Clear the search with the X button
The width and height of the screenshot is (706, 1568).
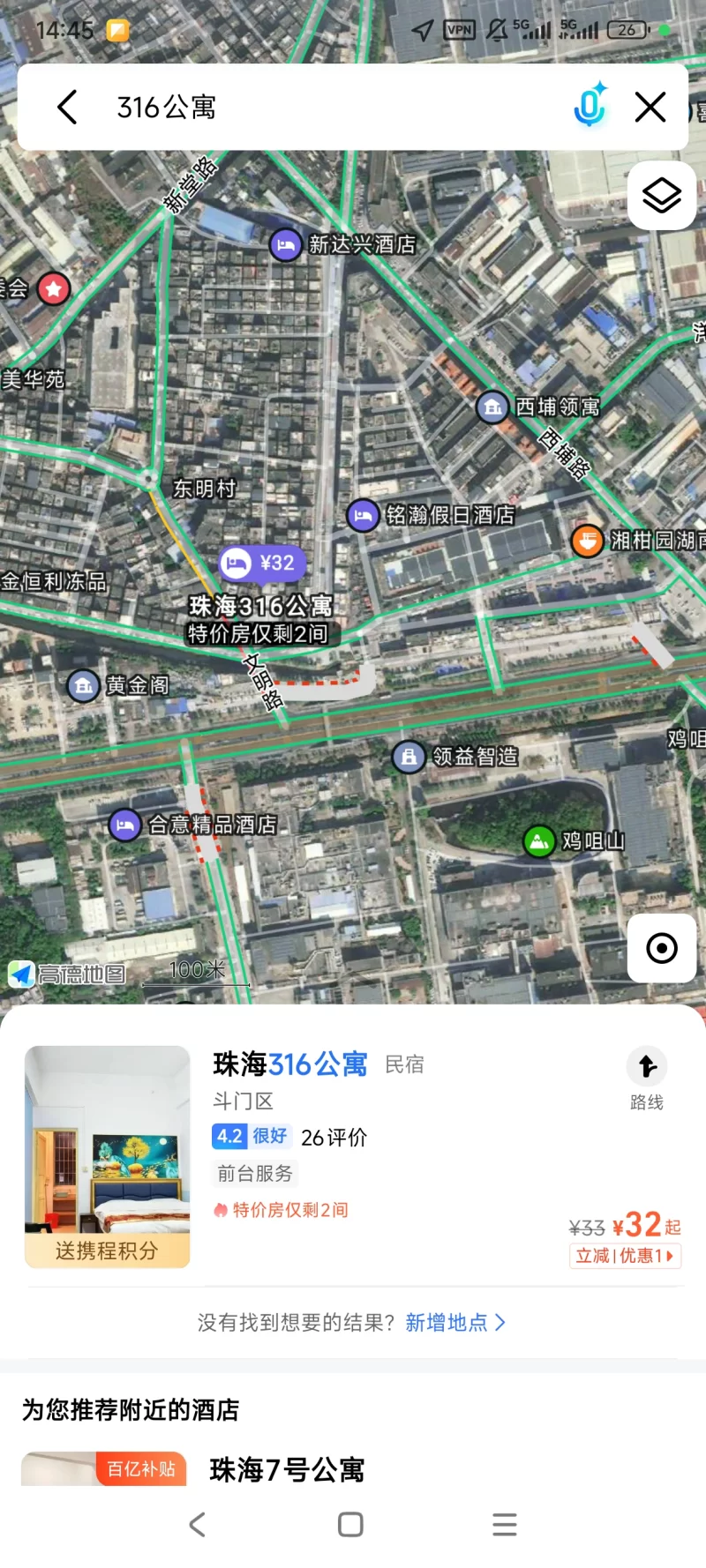point(650,106)
